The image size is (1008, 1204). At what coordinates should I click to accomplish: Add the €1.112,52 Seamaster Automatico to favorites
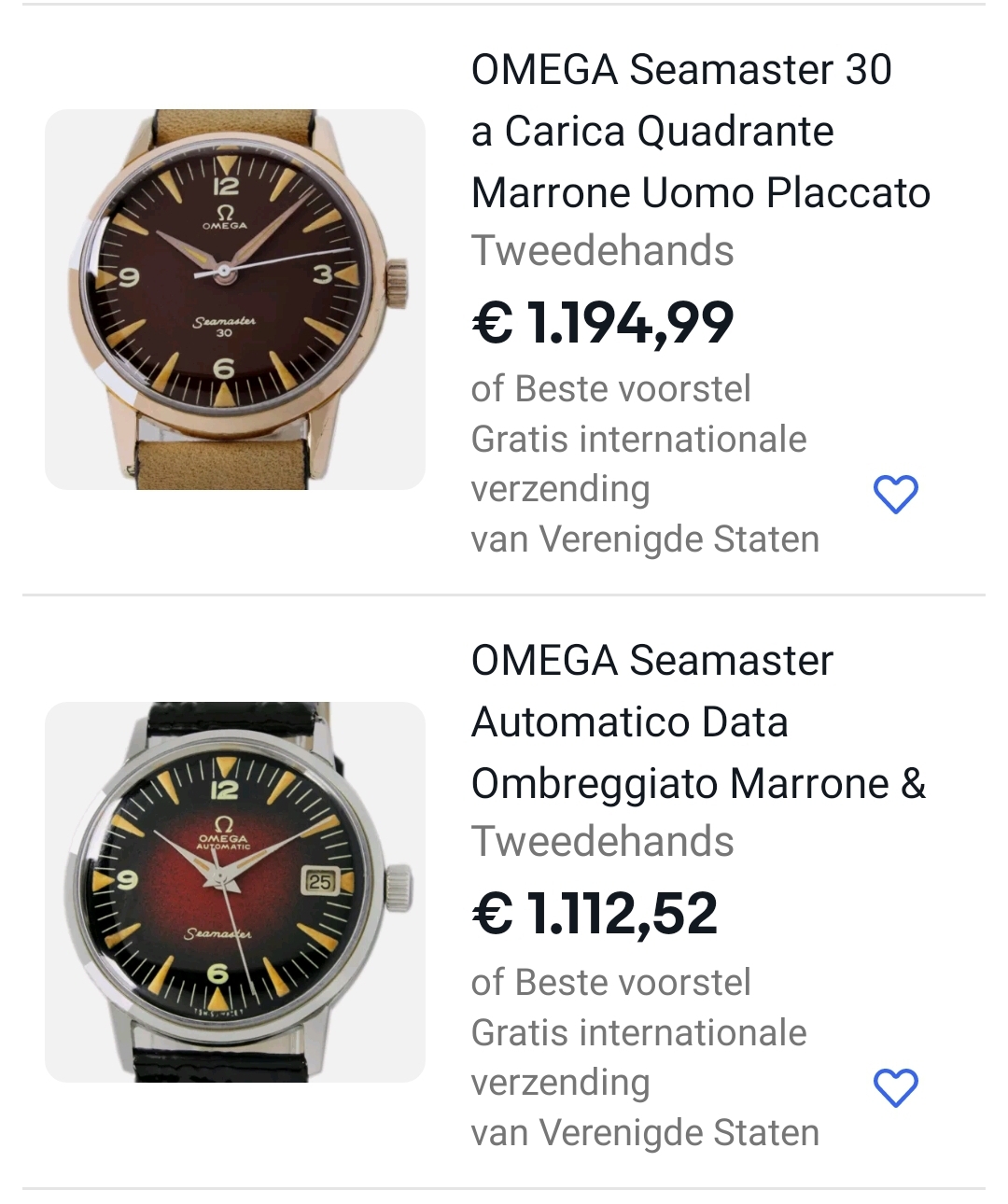pyautogui.click(x=895, y=1087)
